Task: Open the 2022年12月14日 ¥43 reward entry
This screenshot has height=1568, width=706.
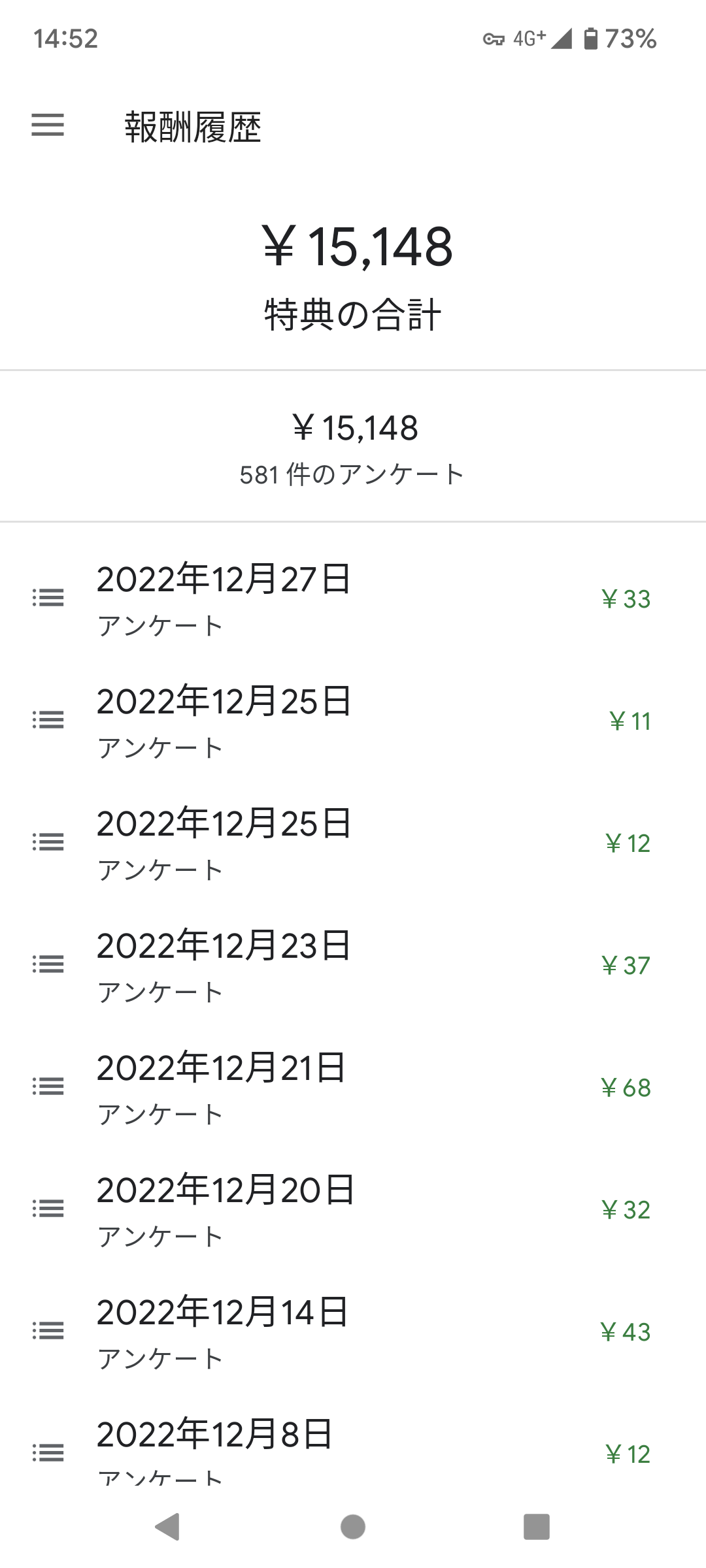Action: 353,1331
